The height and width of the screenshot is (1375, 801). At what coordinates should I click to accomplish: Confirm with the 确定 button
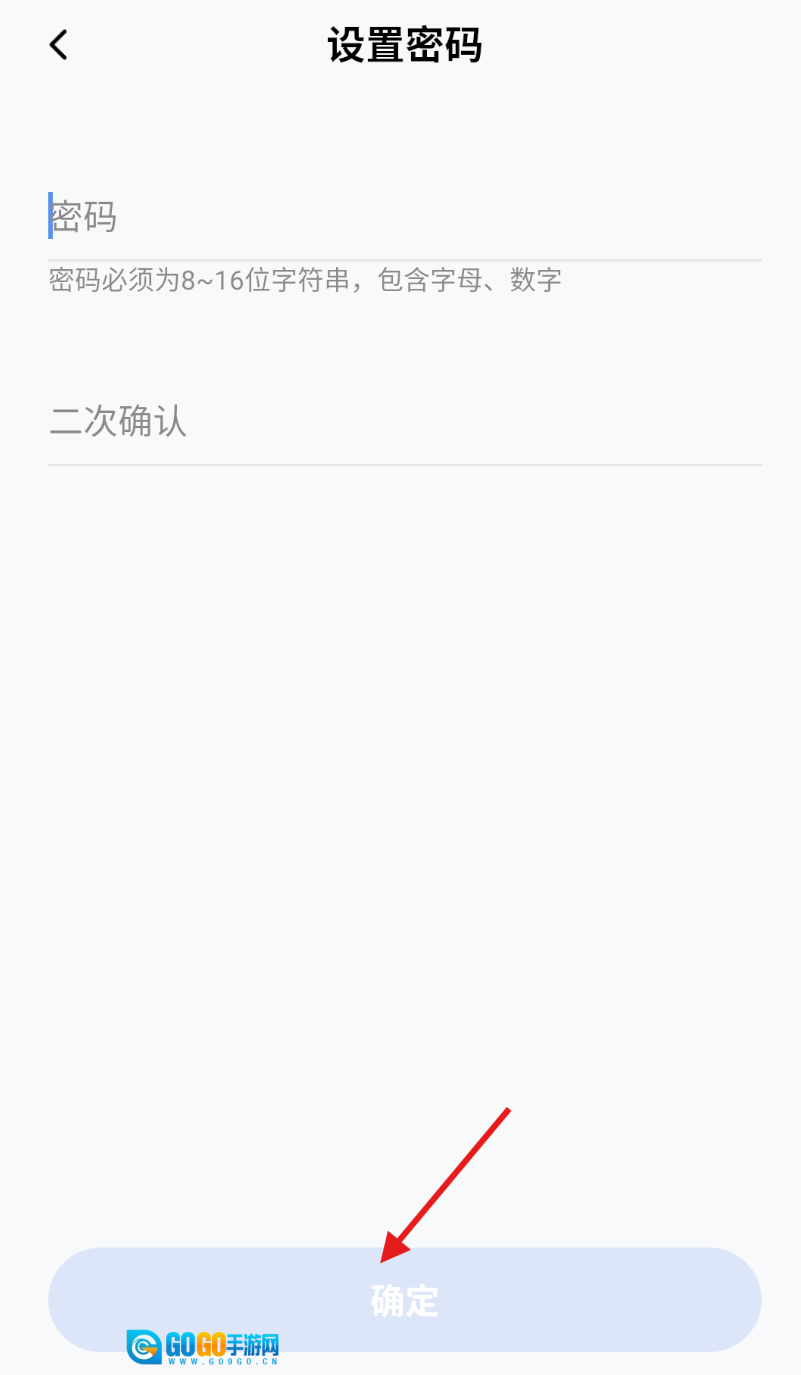click(x=404, y=1299)
